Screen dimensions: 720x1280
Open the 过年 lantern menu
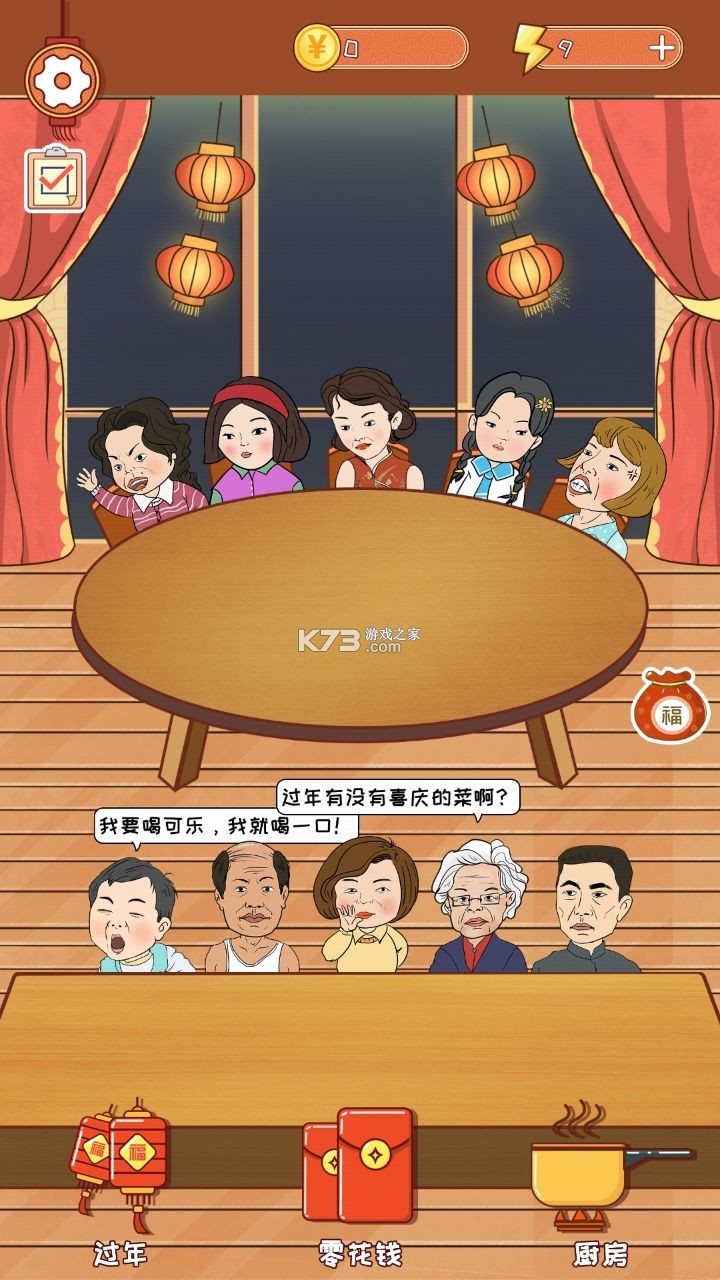tap(122, 1180)
